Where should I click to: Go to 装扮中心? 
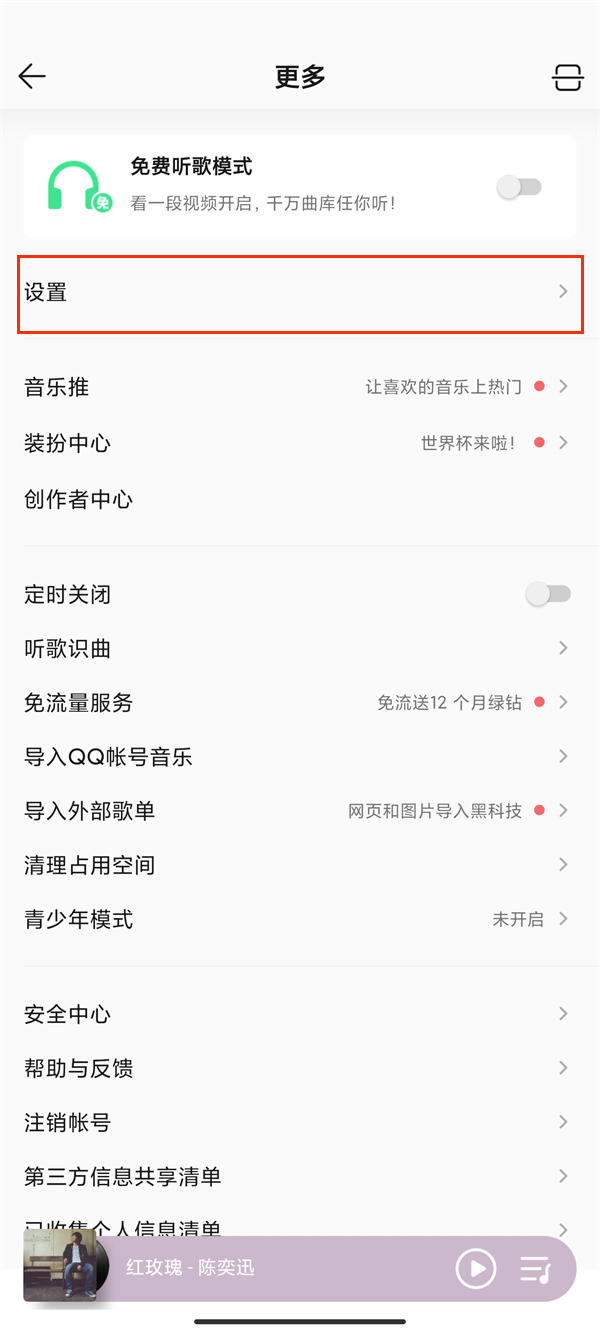pyautogui.click(x=300, y=443)
